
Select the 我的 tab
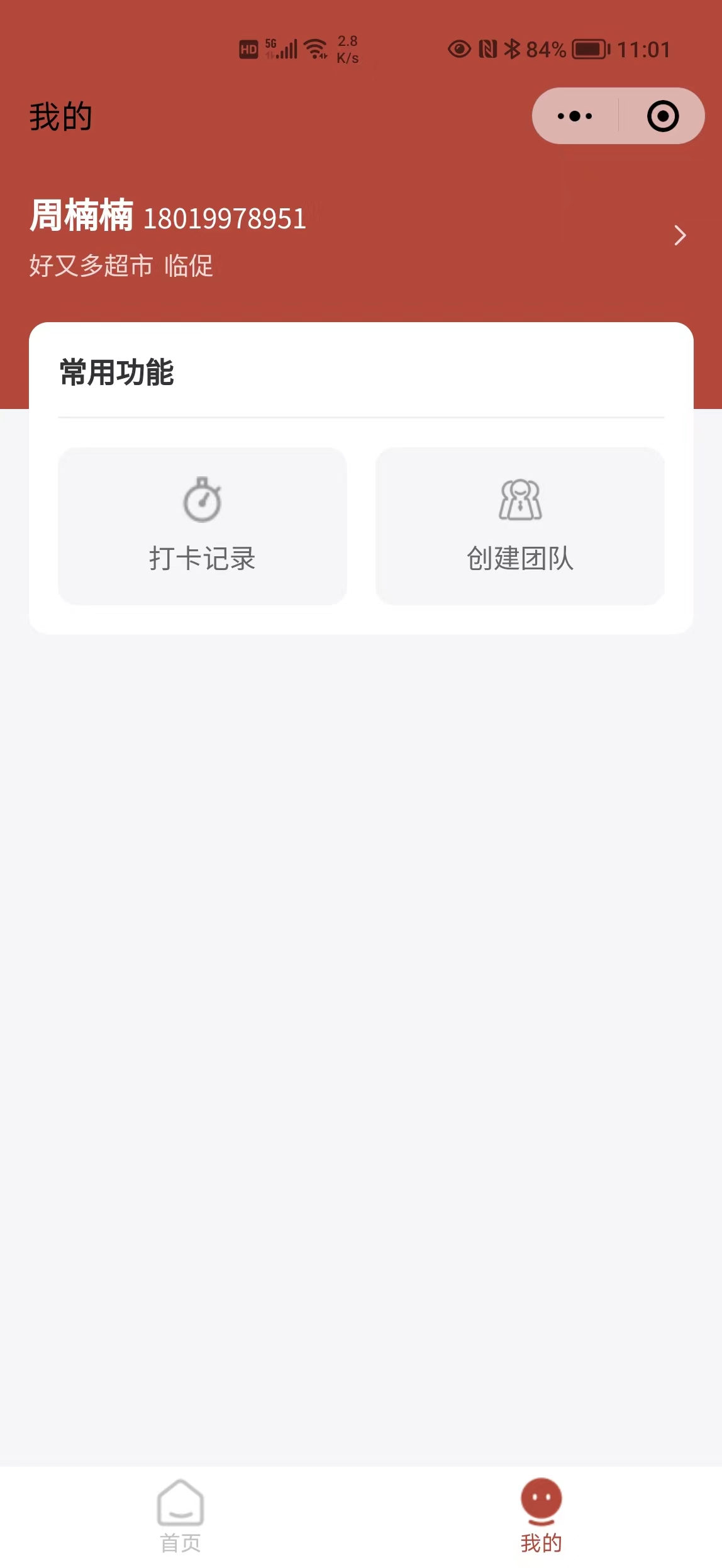coord(541,1516)
